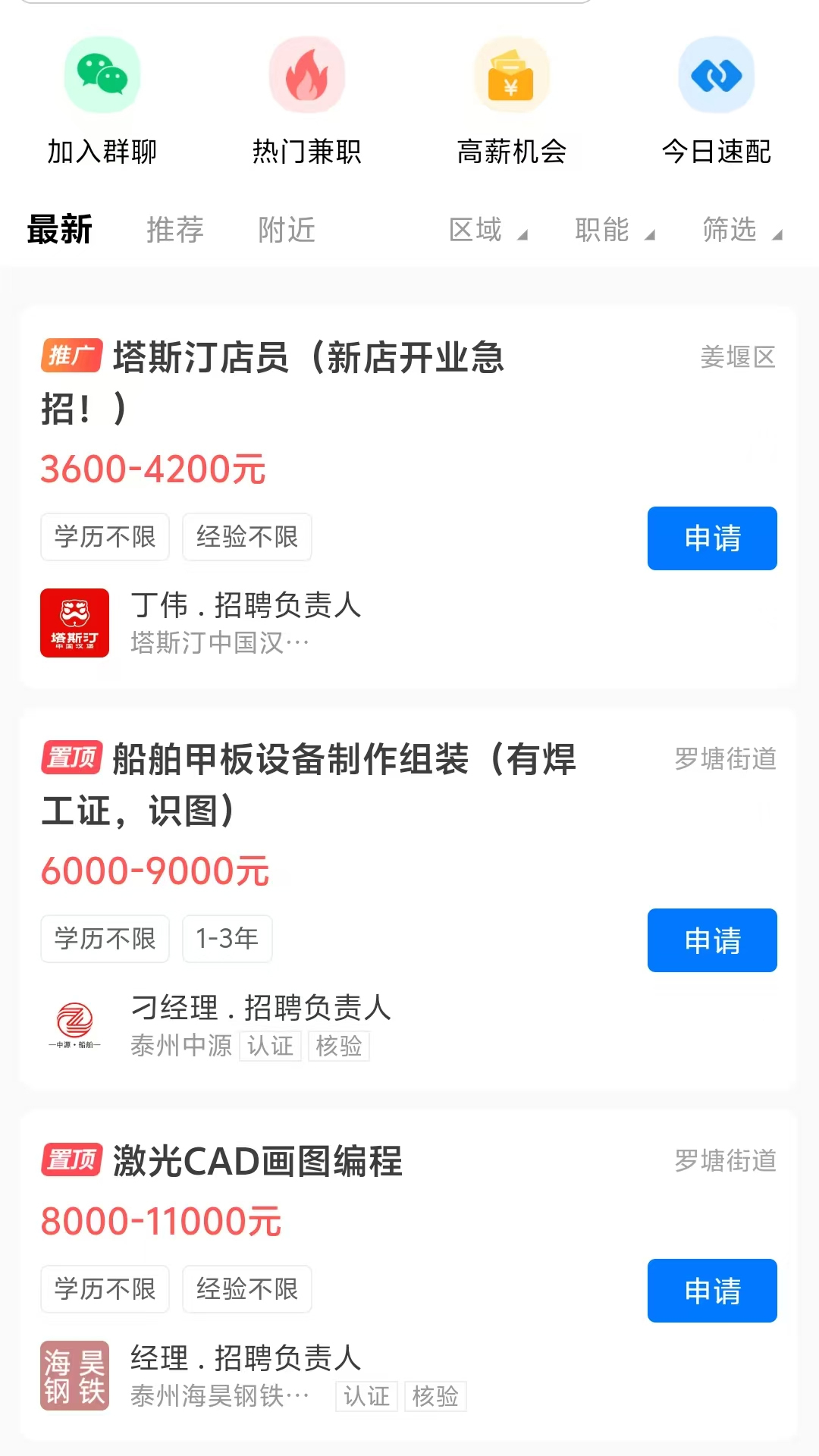Click the 推广 promotion badge on first job
This screenshot has height=1456, width=819.
click(x=71, y=356)
